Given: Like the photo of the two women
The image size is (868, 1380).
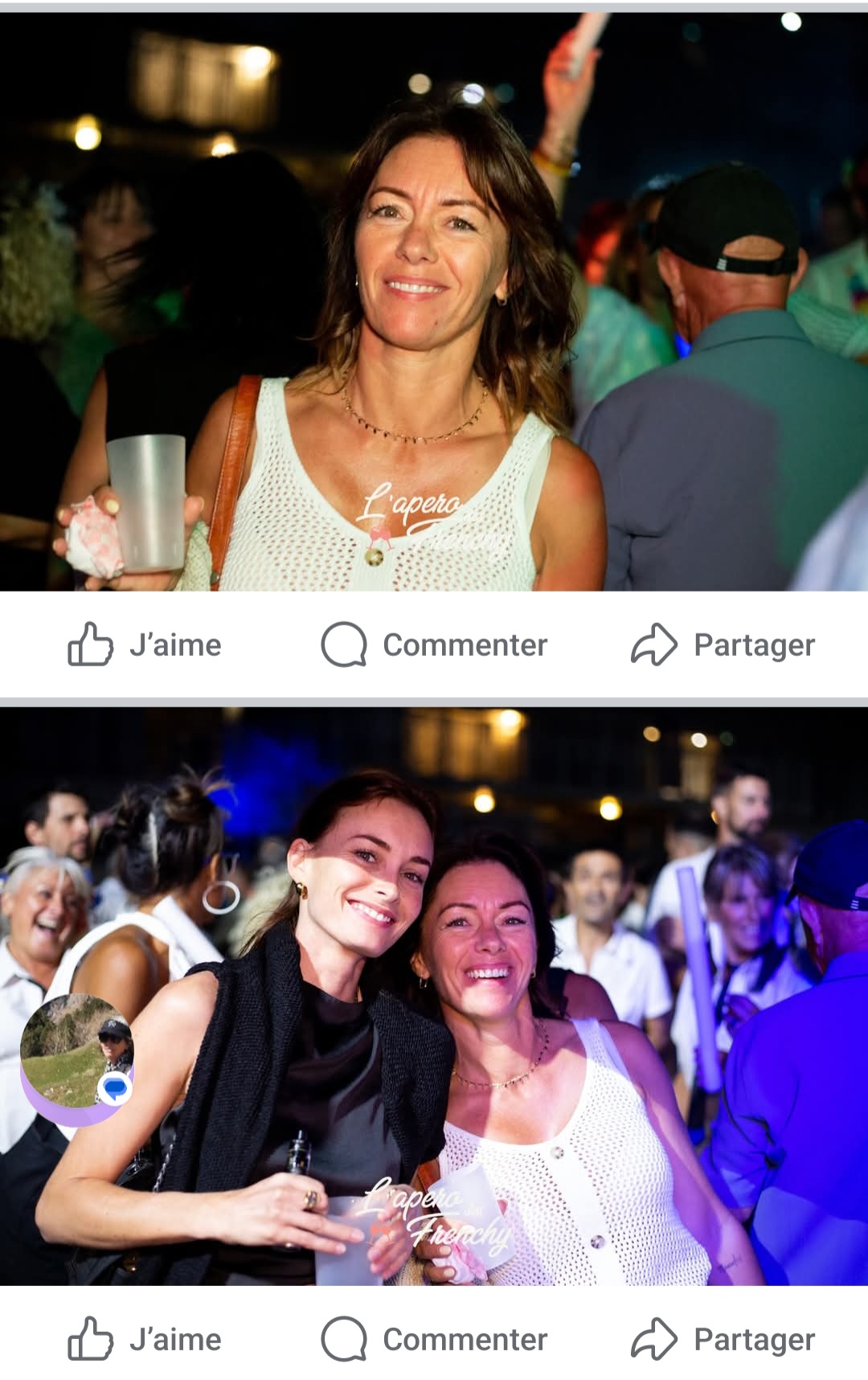Looking at the screenshot, I should click(x=145, y=1339).
